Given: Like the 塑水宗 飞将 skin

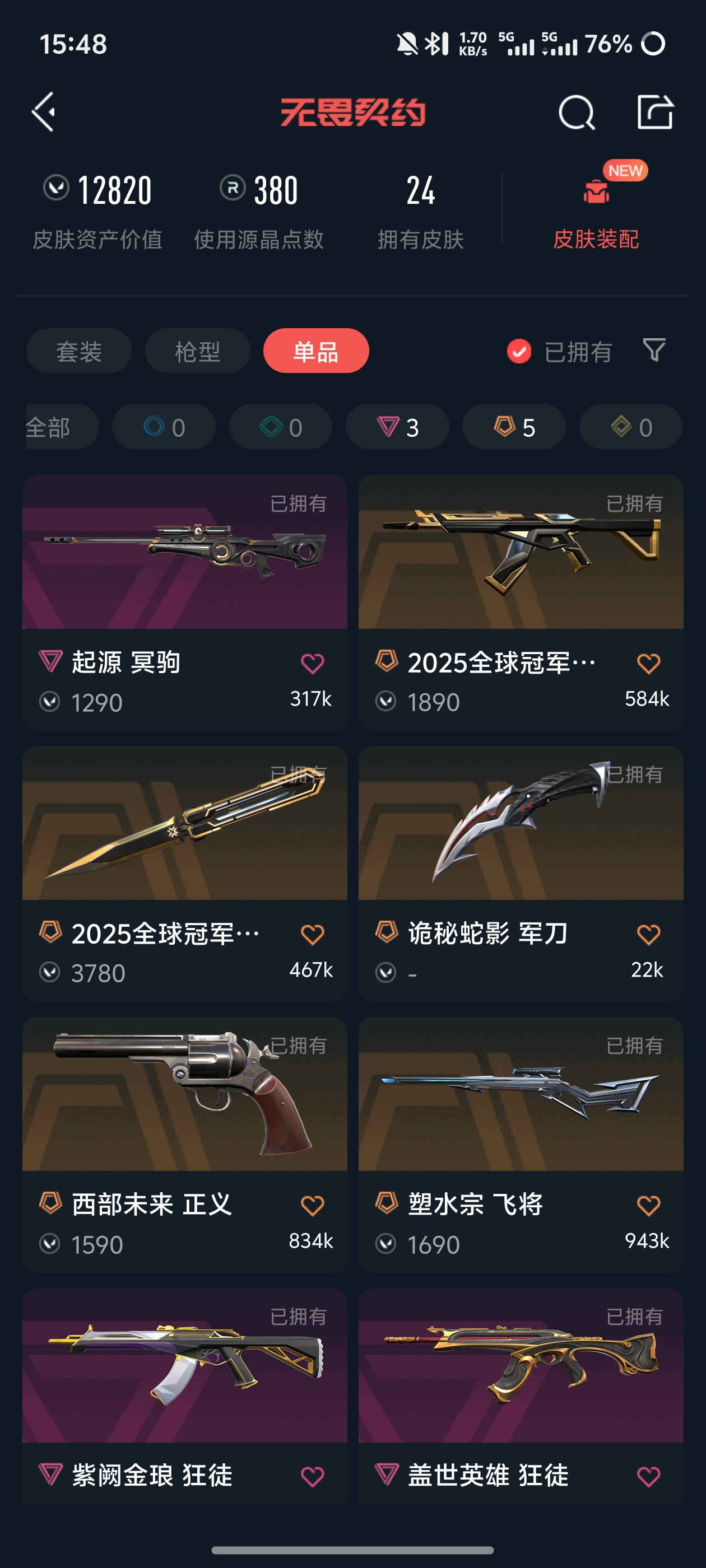Looking at the screenshot, I should [x=648, y=1205].
